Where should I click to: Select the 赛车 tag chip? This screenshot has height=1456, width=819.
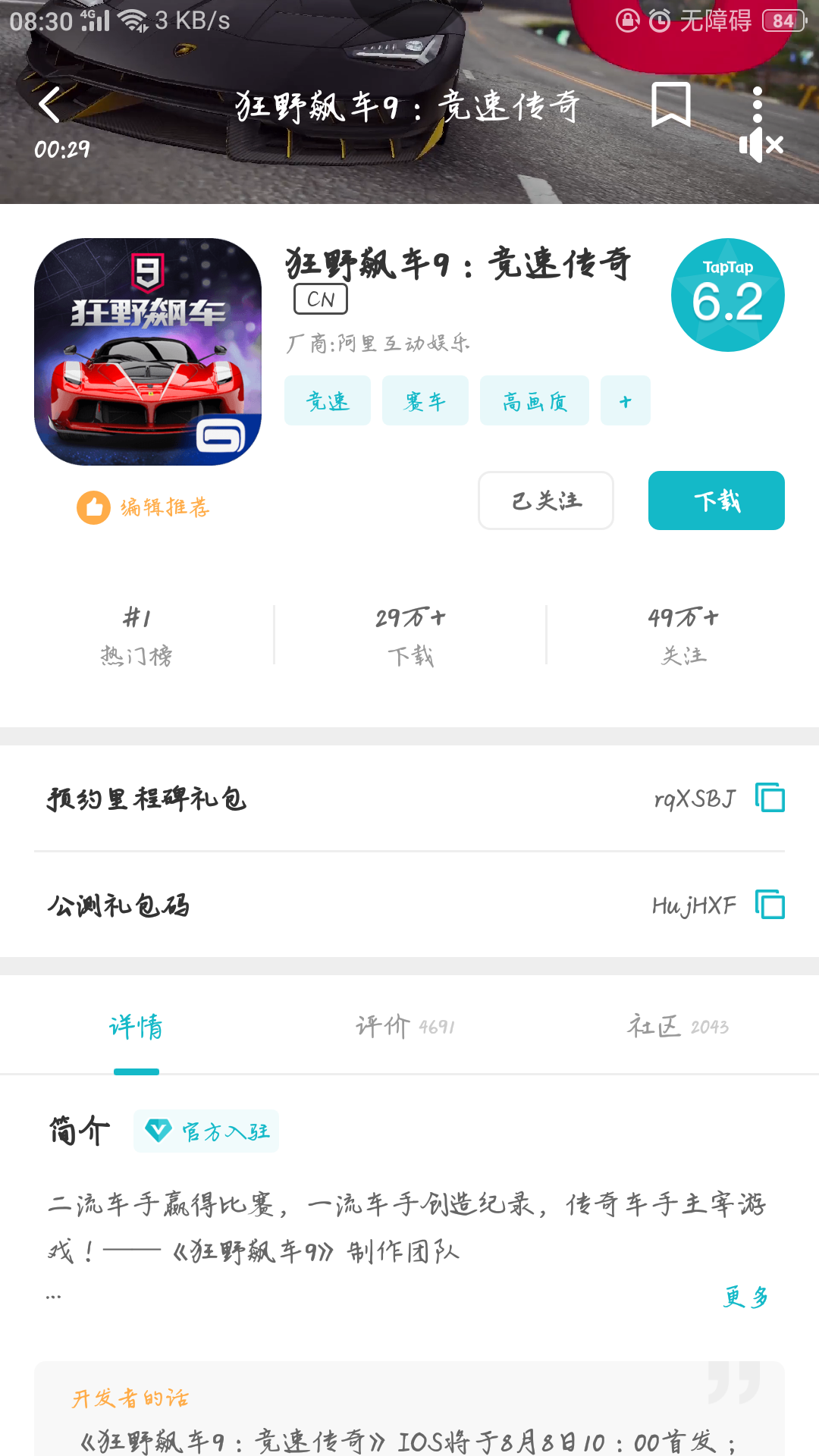tap(425, 400)
